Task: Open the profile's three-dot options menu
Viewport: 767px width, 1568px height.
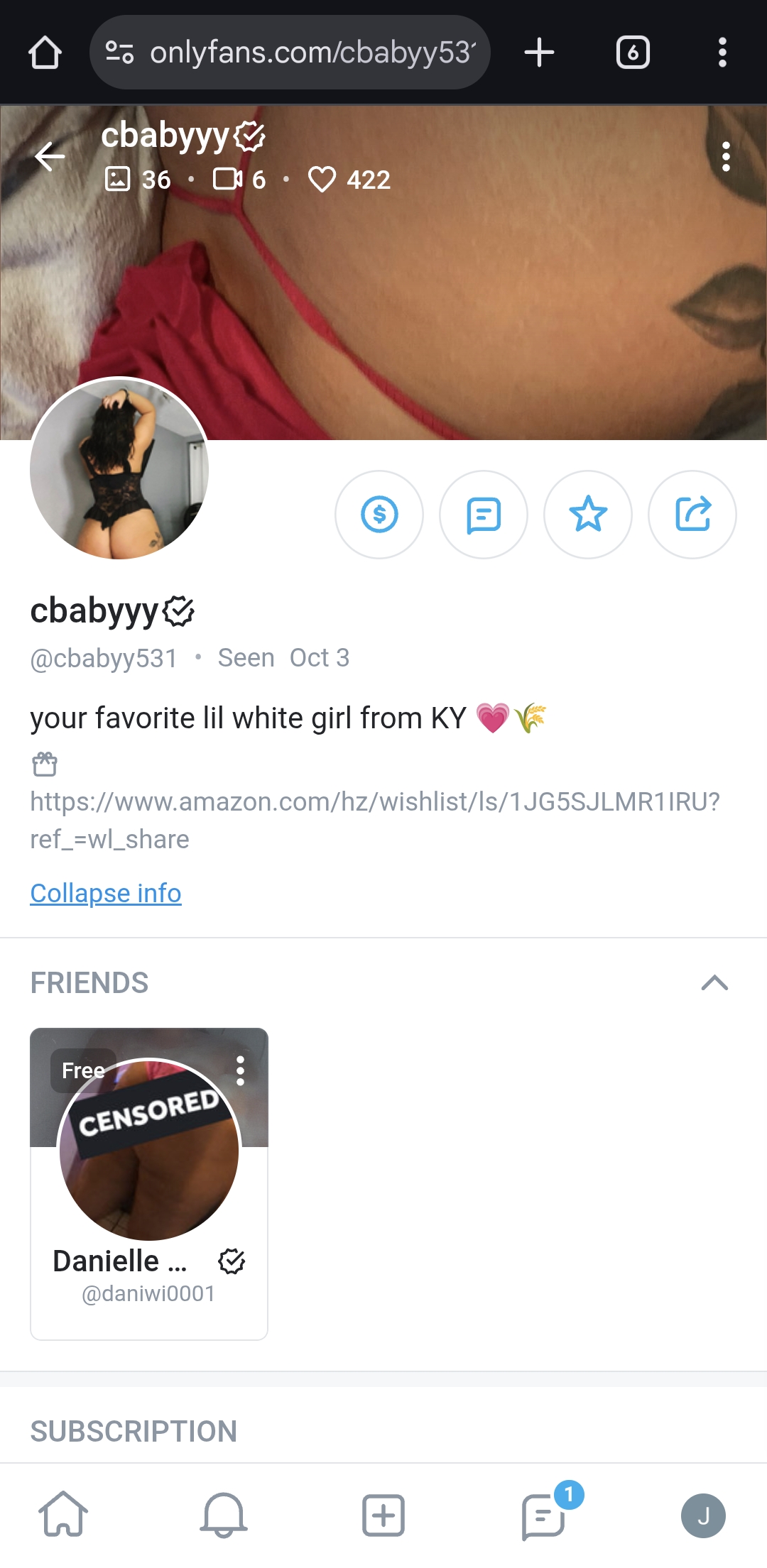Action: pyautogui.click(x=725, y=157)
